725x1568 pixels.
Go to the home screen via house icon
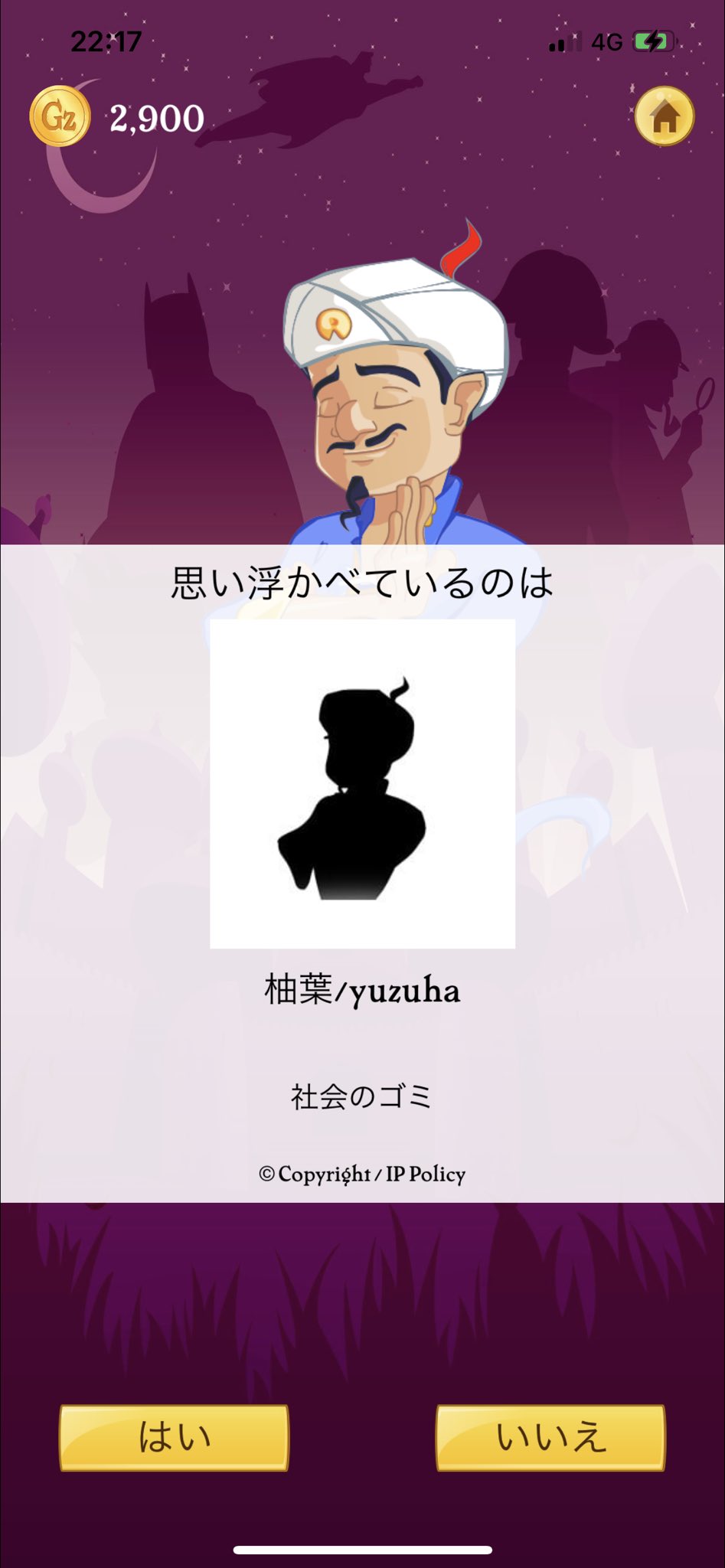coord(665,116)
